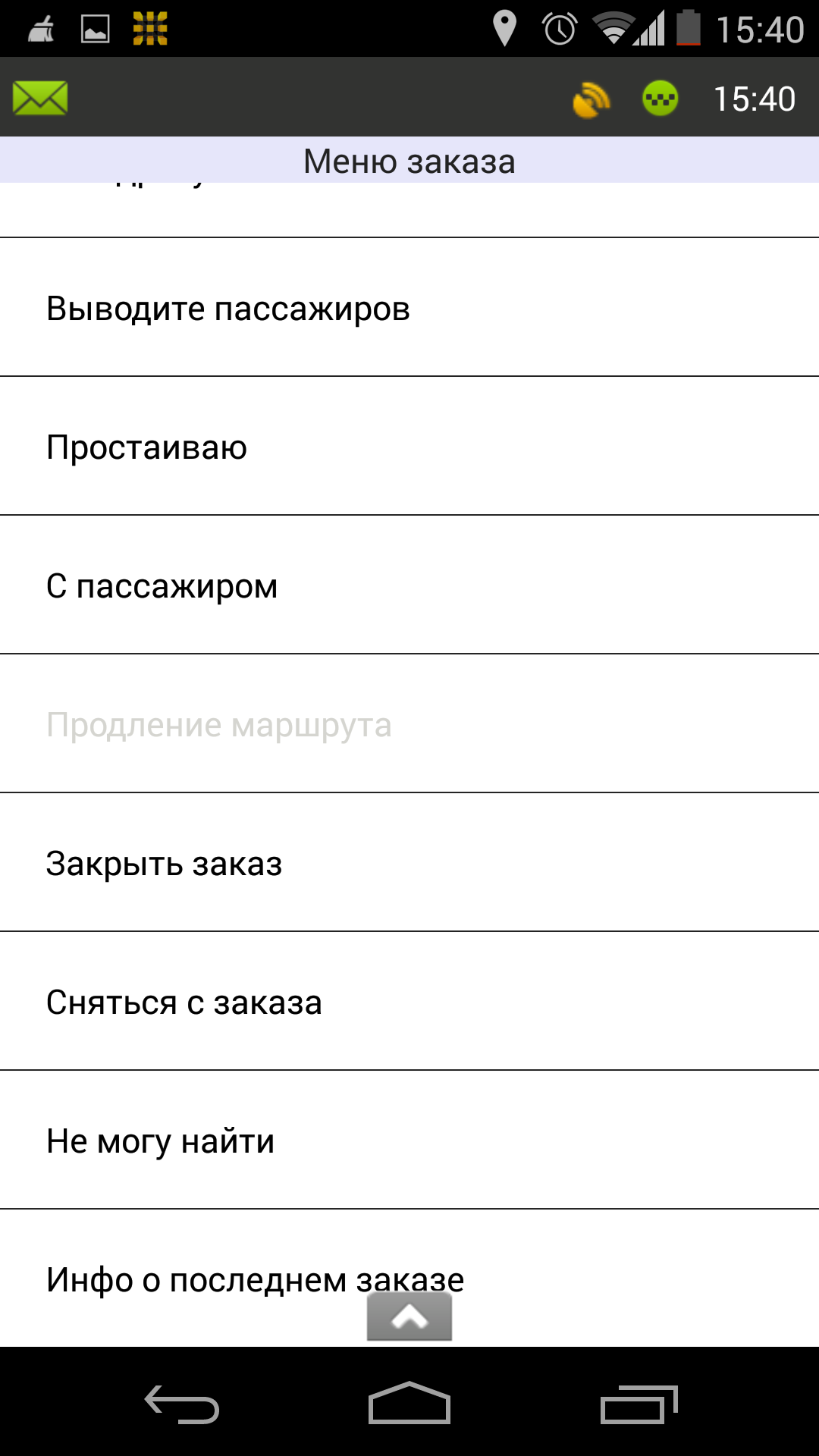Open recent apps from navigation bar

(638, 1404)
